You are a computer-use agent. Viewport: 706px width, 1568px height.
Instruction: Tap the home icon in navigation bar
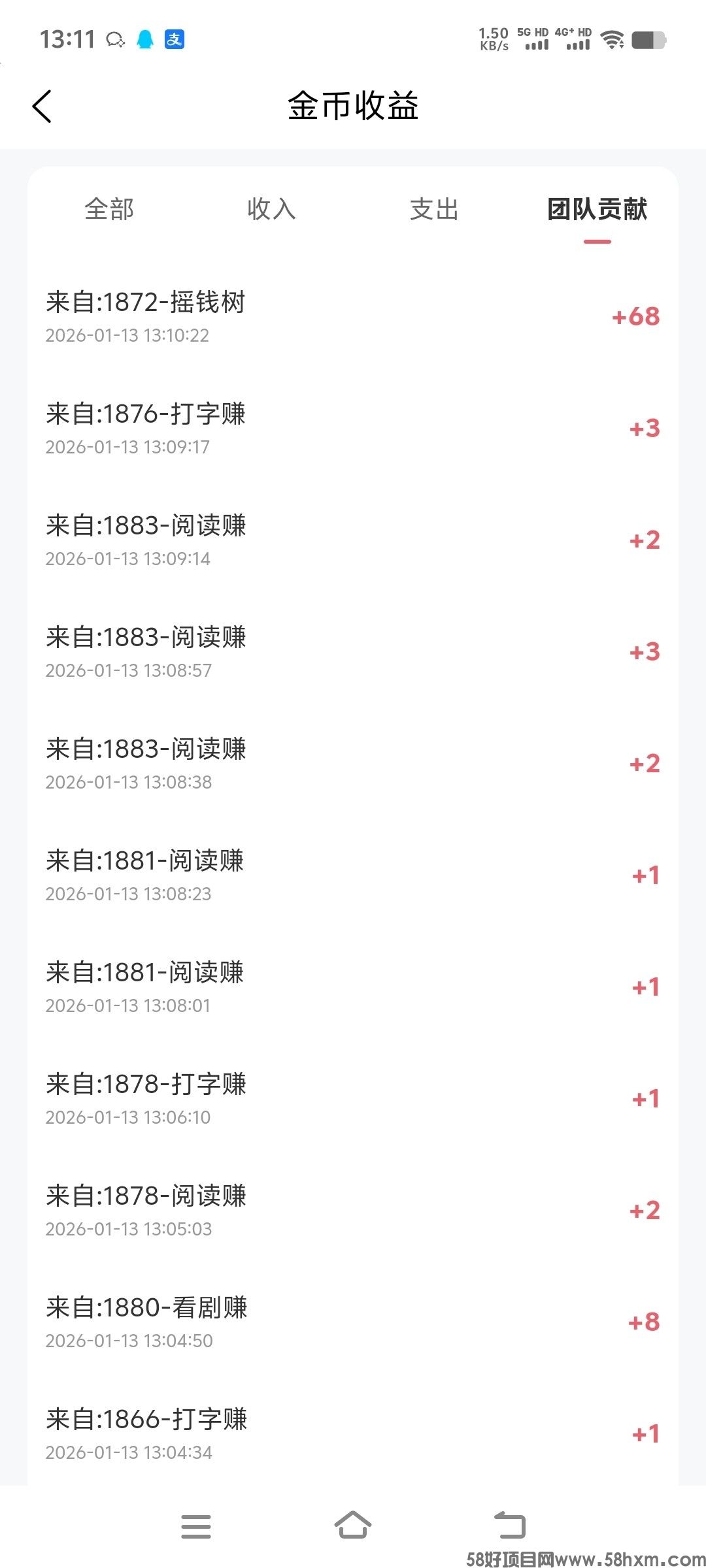coord(353,1526)
